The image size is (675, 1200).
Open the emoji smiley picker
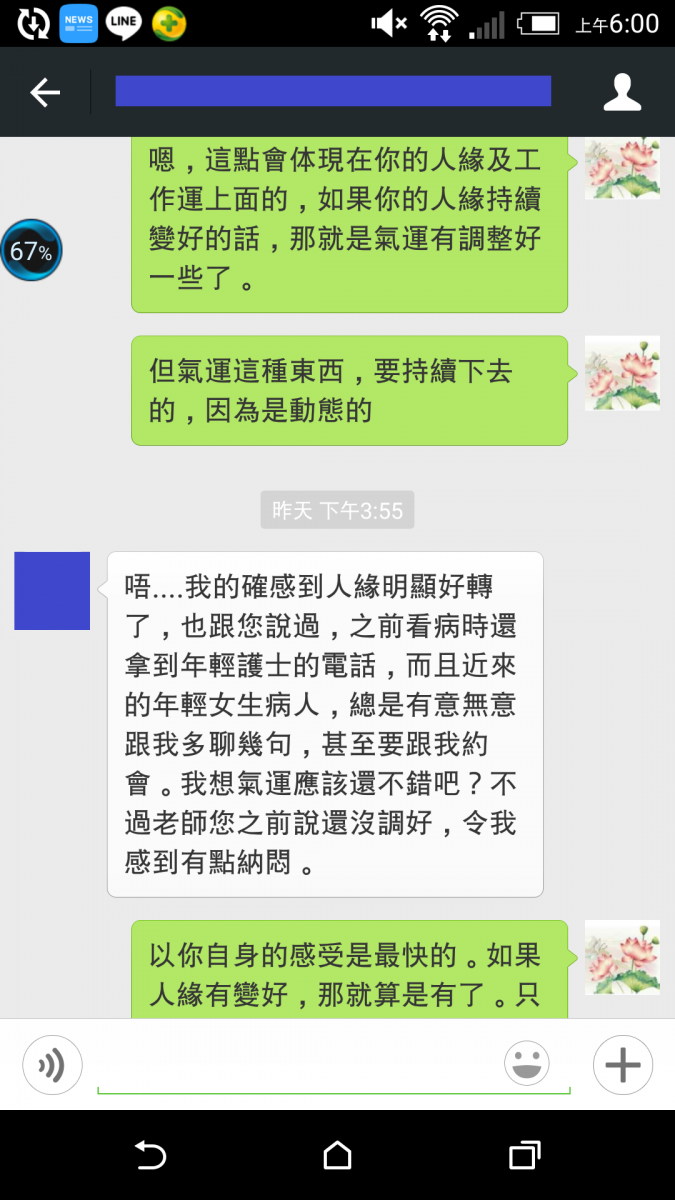click(526, 1064)
